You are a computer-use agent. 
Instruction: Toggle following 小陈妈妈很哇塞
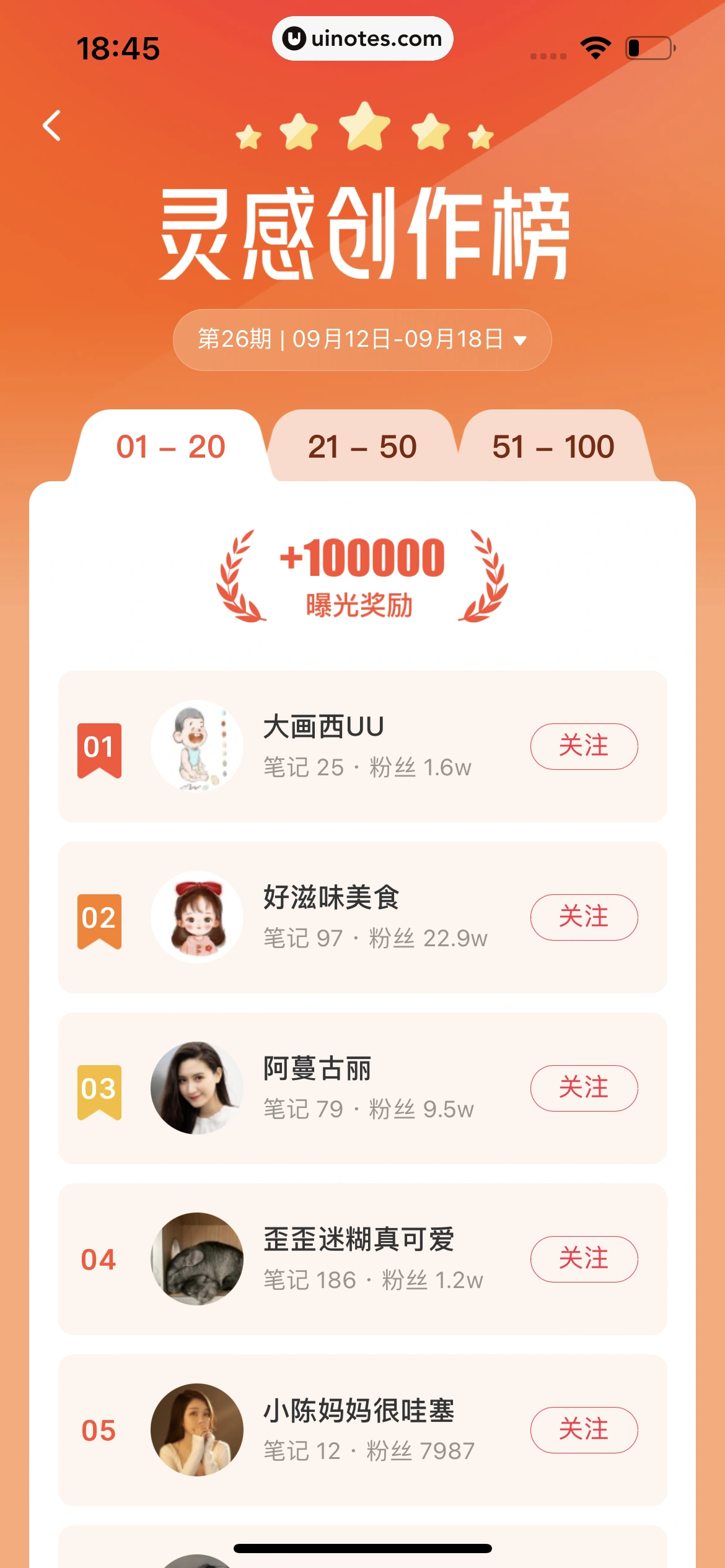(583, 1431)
